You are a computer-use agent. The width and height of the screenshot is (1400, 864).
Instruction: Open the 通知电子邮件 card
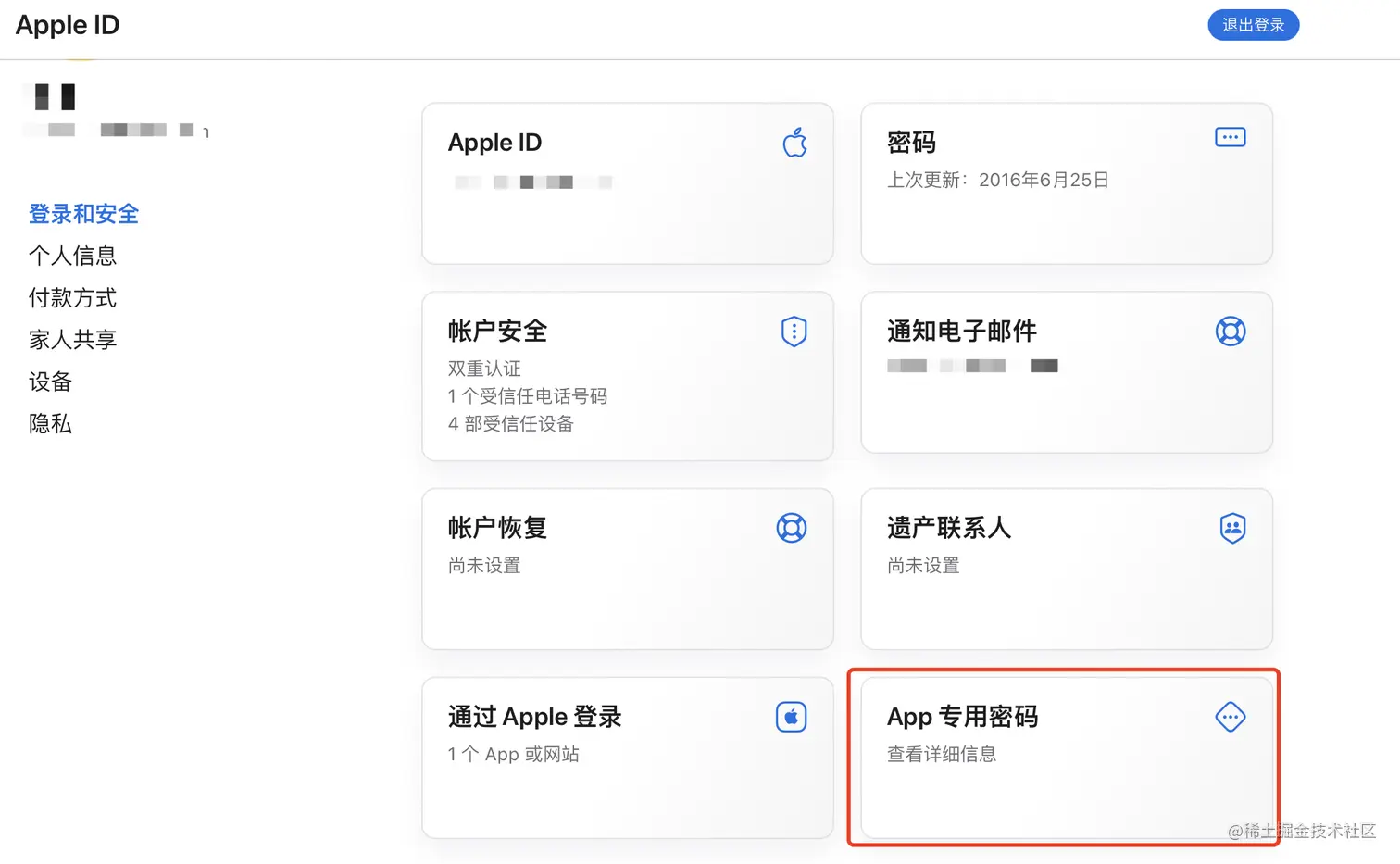pos(1066,372)
